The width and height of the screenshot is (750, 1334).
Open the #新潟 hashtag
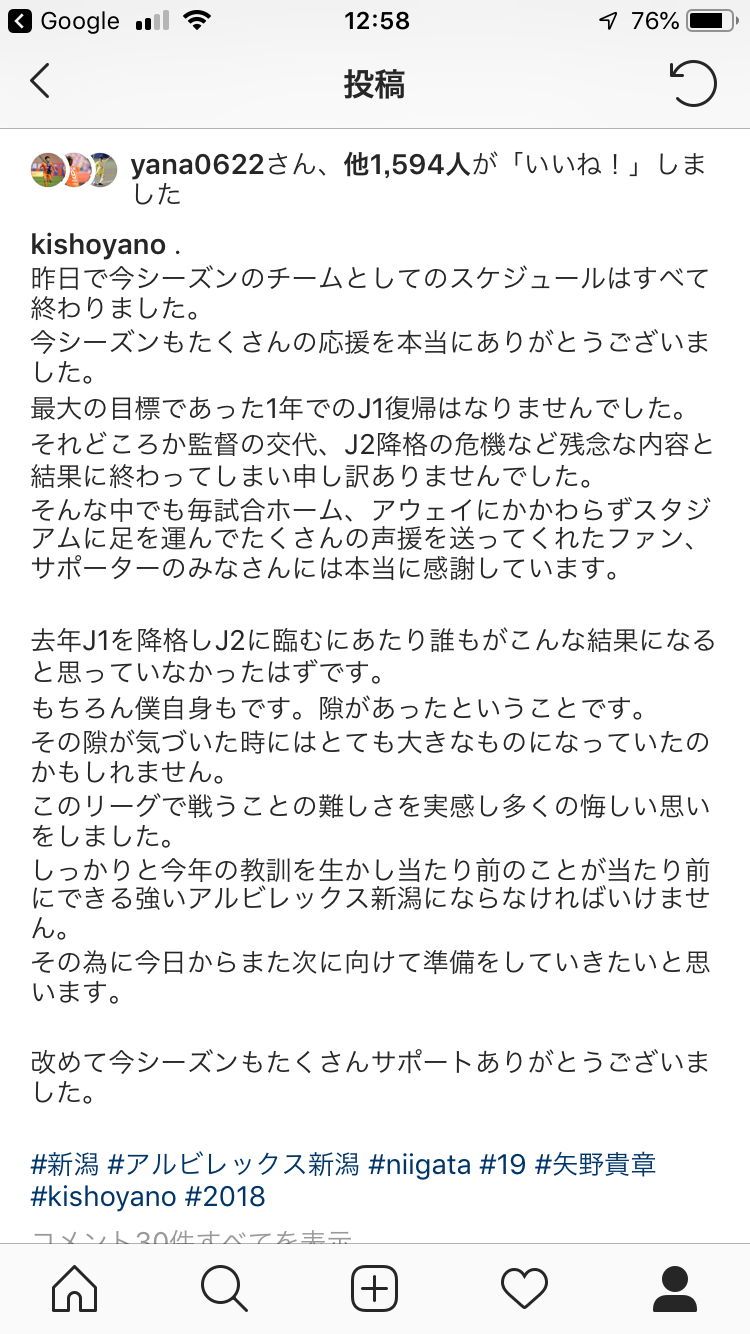pos(64,1164)
